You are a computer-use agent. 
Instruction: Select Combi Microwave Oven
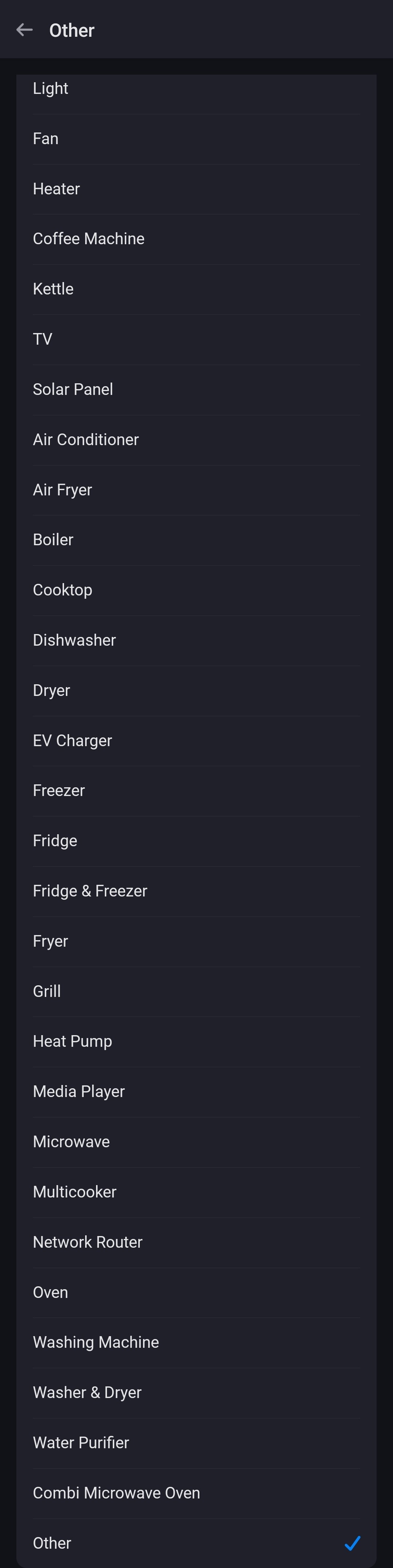click(x=116, y=1493)
